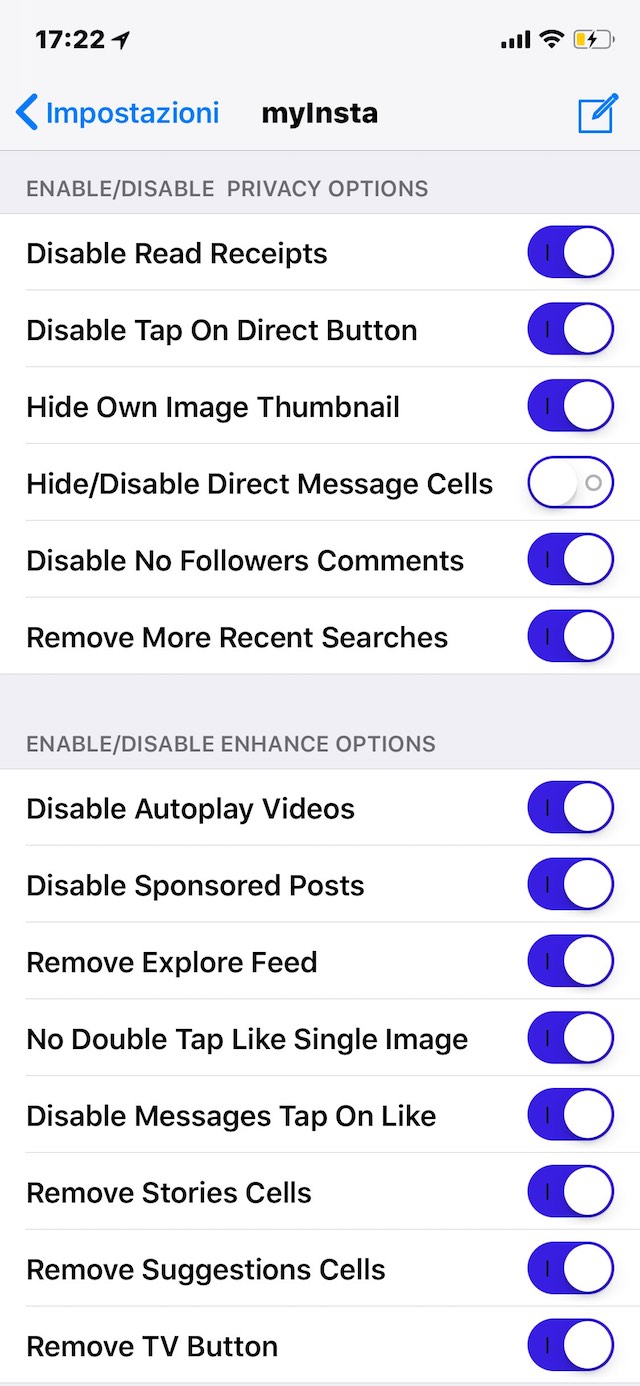Turn off Disable Read Receipts

coord(570,253)
